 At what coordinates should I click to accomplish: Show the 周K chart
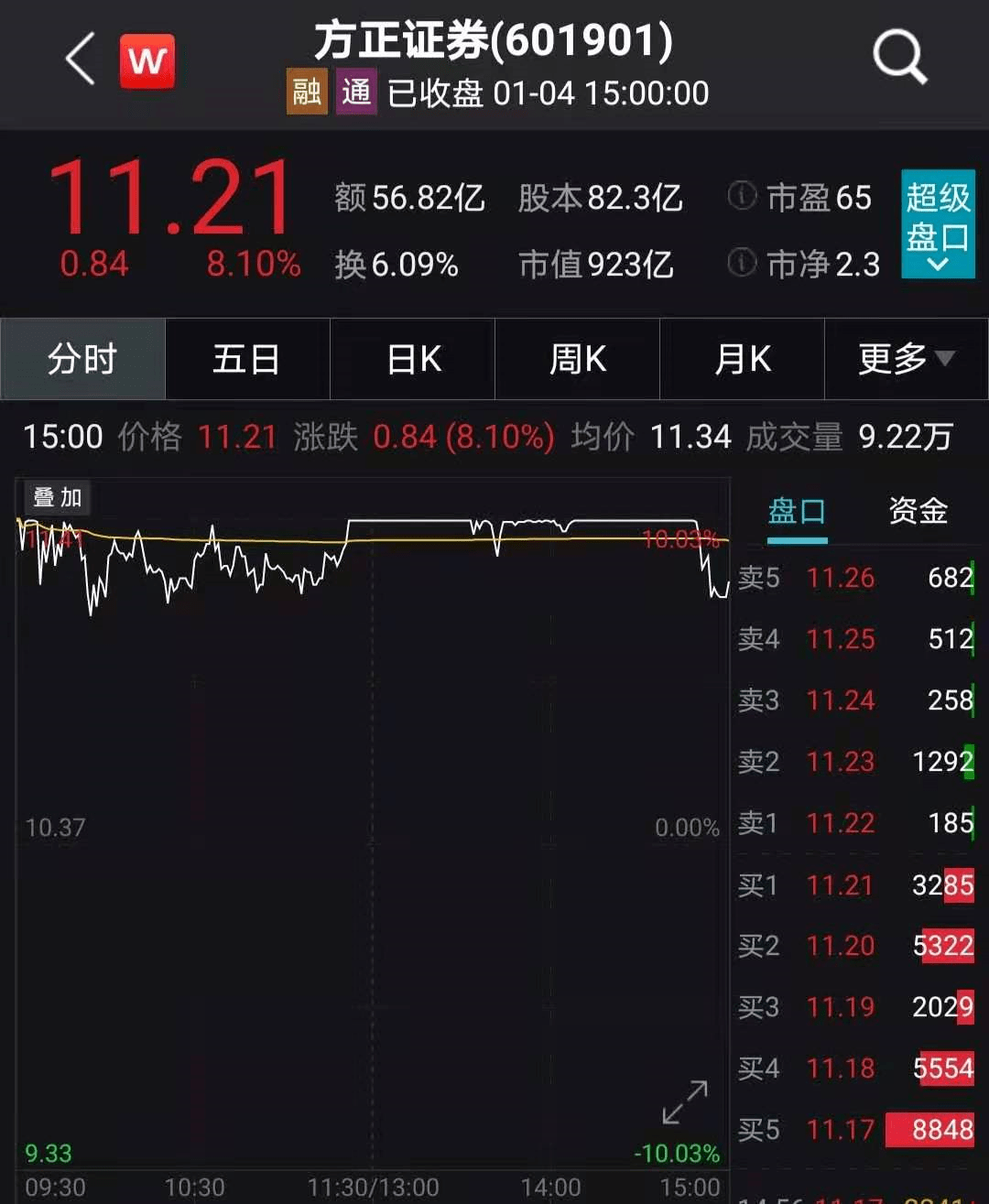pos(577,359)
